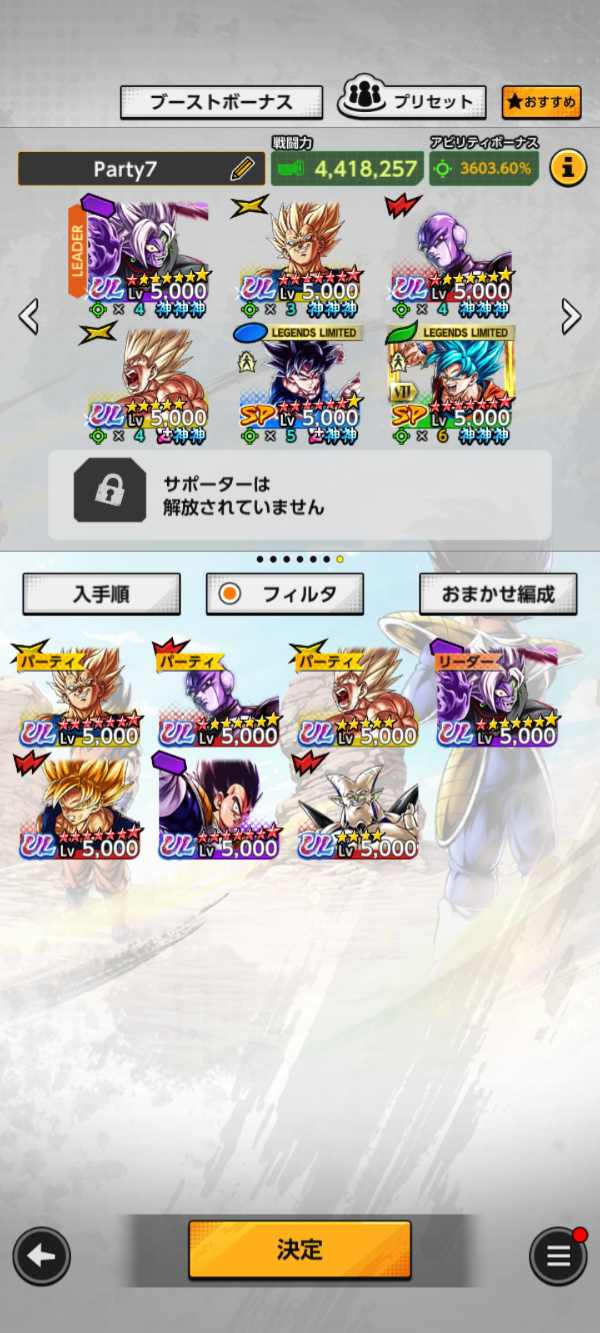The width and height of the screenshot is (600, 1333).
Task: Edit the Party7 name with pencil icon
Action: [242, 169]
